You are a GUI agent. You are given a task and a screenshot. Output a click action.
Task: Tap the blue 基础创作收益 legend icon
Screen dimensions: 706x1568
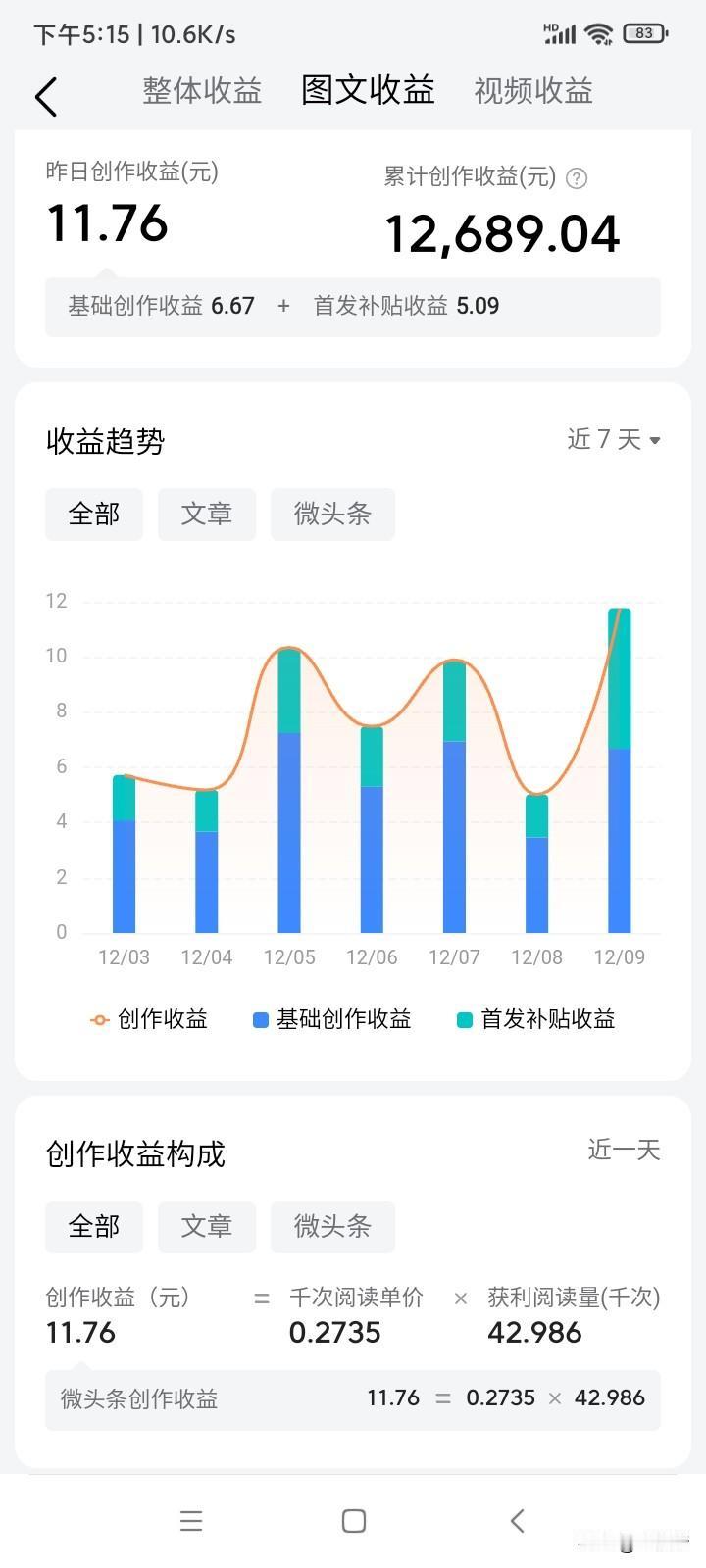258,1019
